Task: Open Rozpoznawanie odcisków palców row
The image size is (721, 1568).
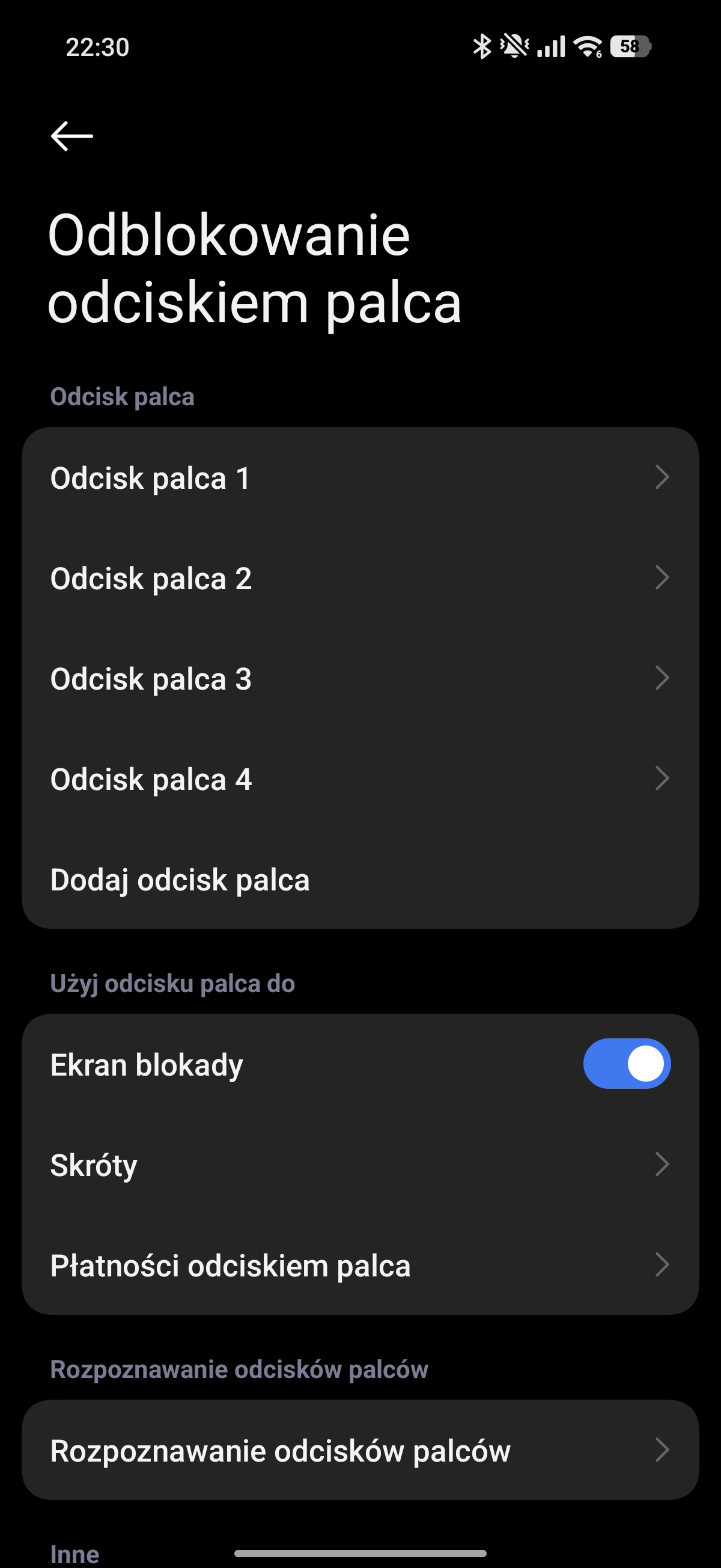Action: click(359, 1450)
